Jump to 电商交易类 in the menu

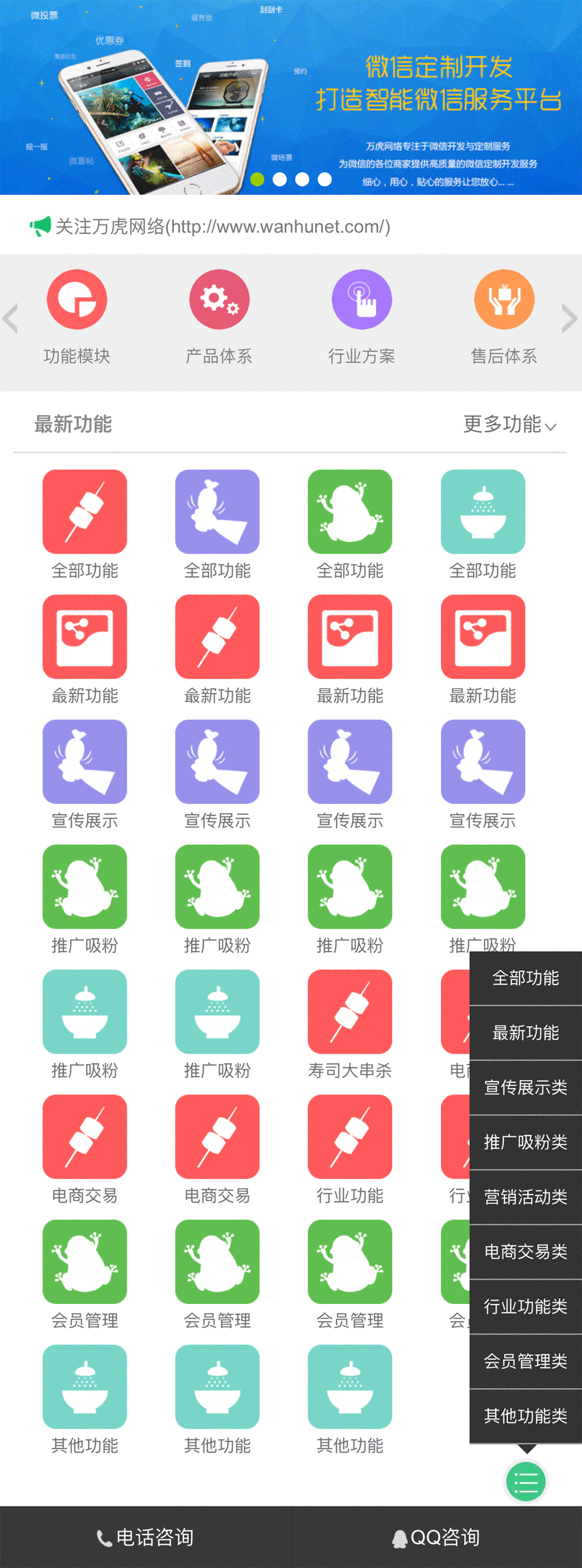526,1252
